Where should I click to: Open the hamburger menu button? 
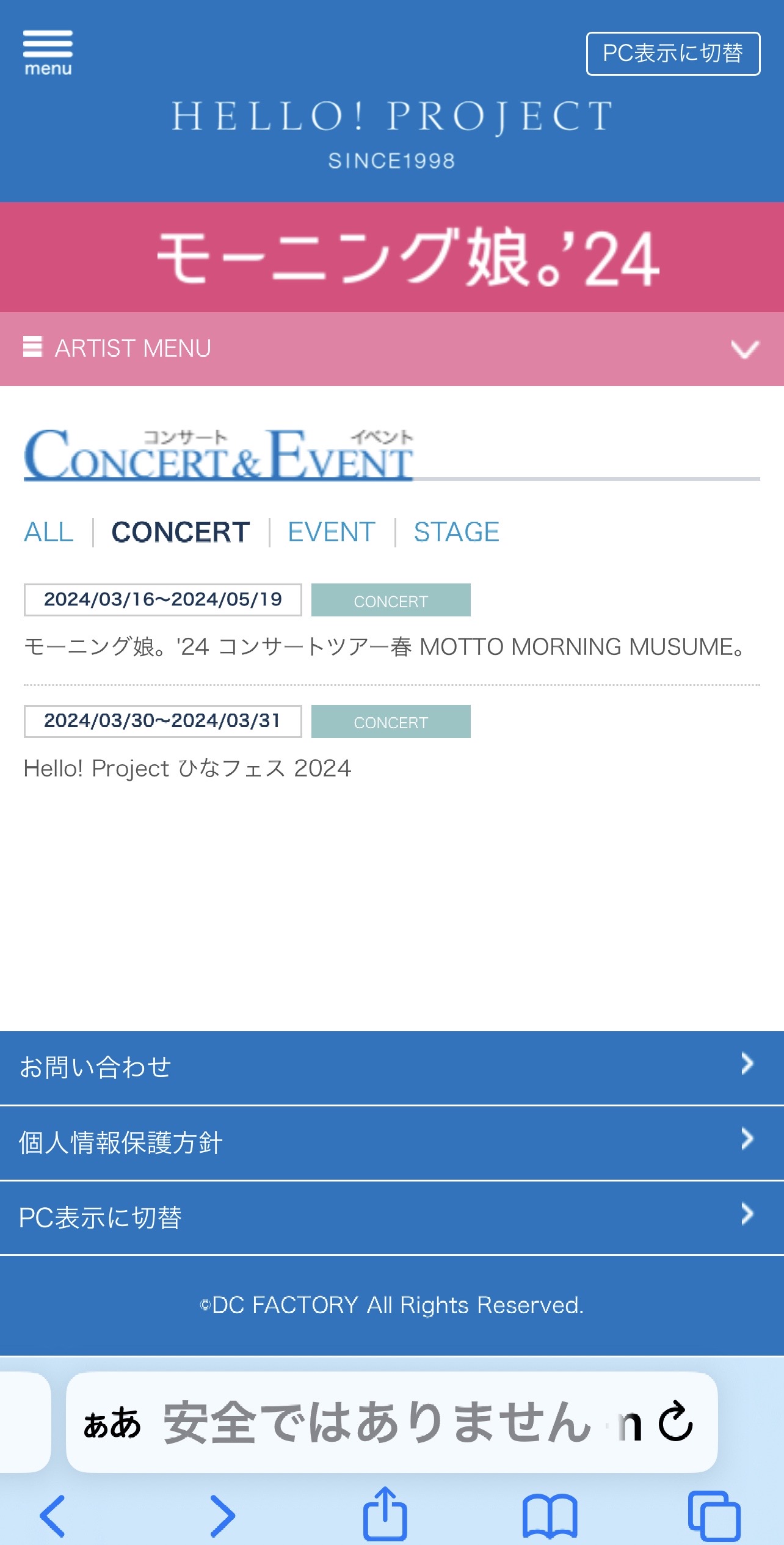click(48, 53)
